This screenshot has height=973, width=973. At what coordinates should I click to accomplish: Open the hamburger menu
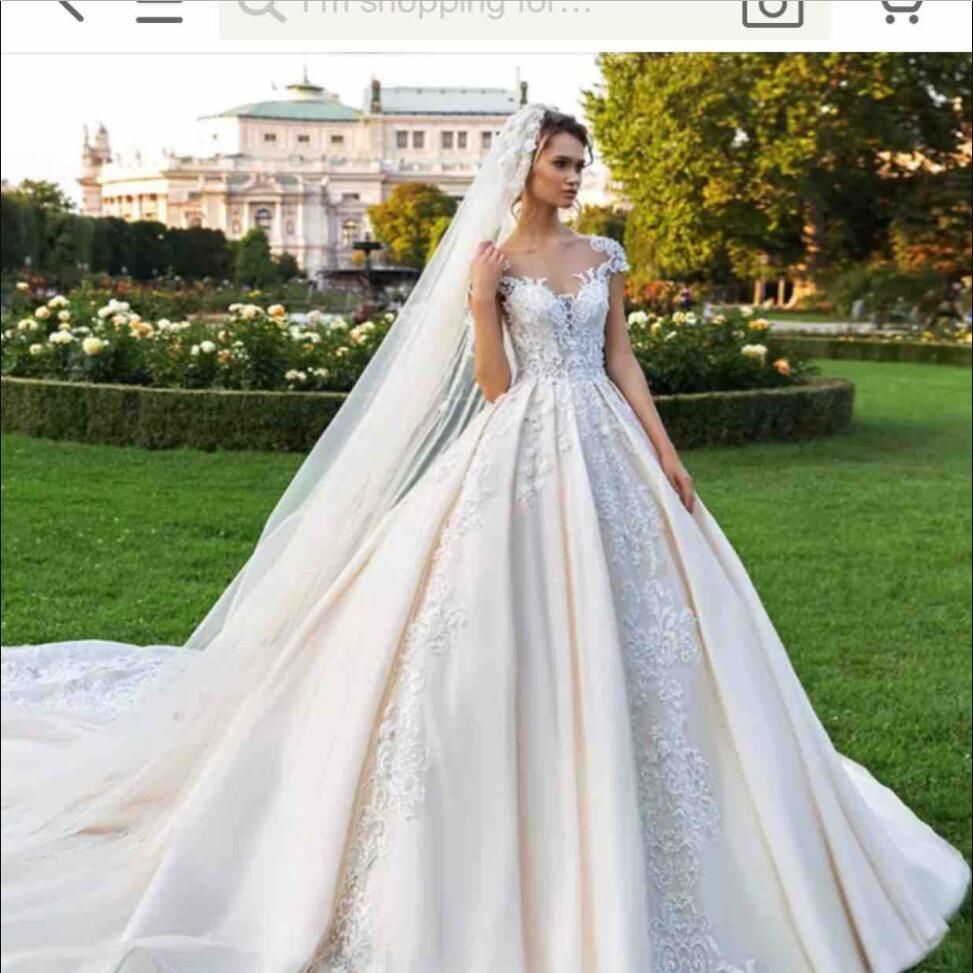pos(159,11)
